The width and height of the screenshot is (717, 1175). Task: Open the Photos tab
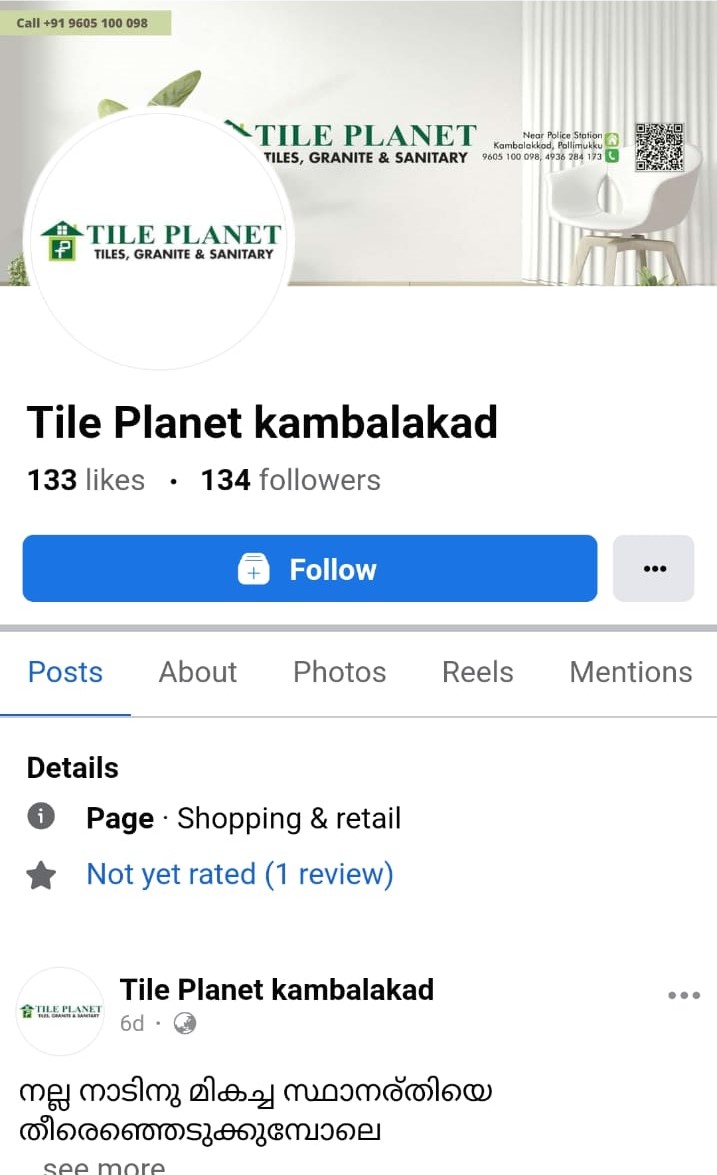[339, 672]
